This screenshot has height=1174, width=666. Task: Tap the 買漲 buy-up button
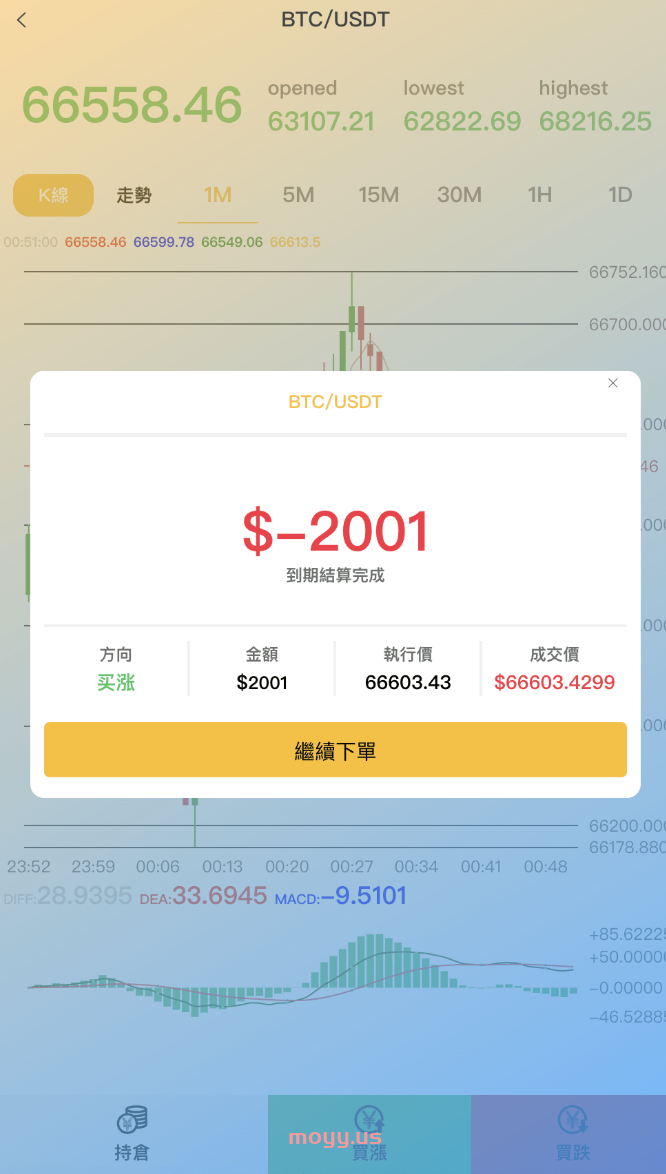370,1134
